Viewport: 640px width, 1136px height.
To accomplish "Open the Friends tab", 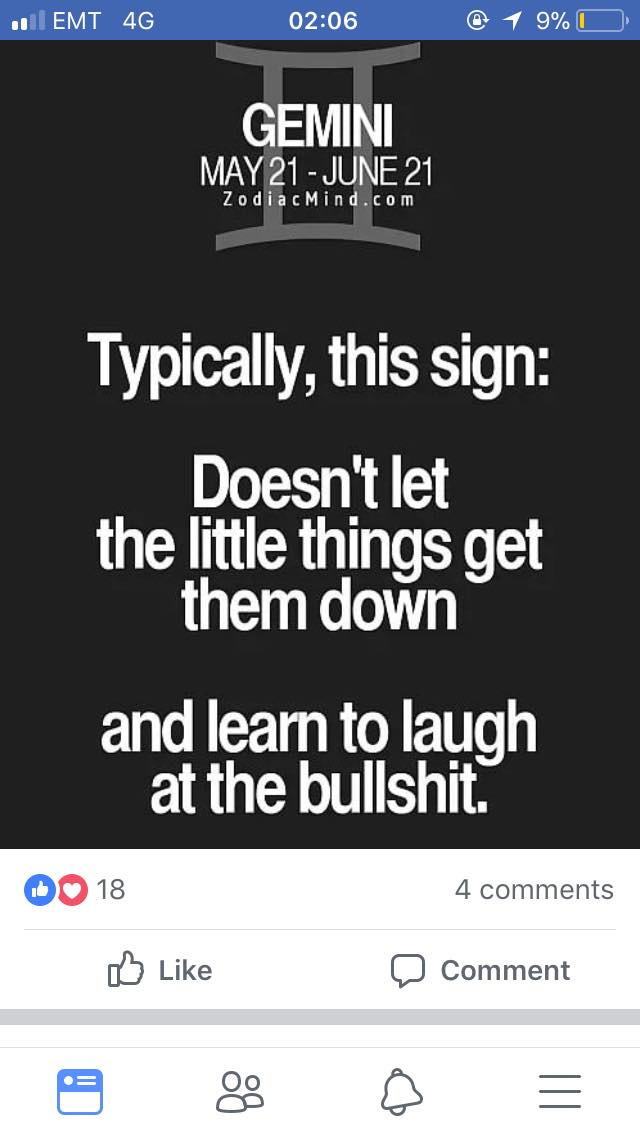I will 240,1091.
